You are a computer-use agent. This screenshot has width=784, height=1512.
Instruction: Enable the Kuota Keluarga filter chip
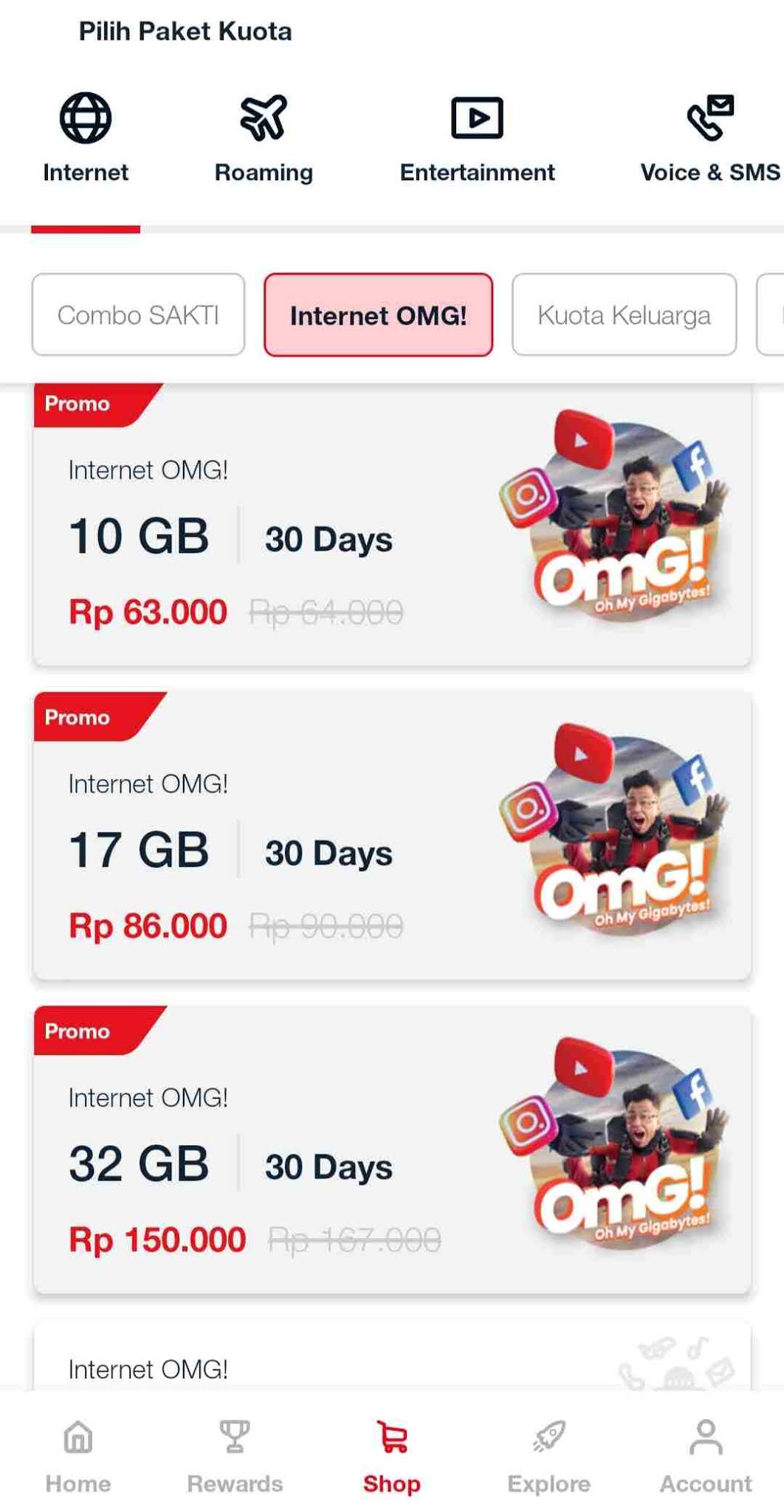[624, 315]
